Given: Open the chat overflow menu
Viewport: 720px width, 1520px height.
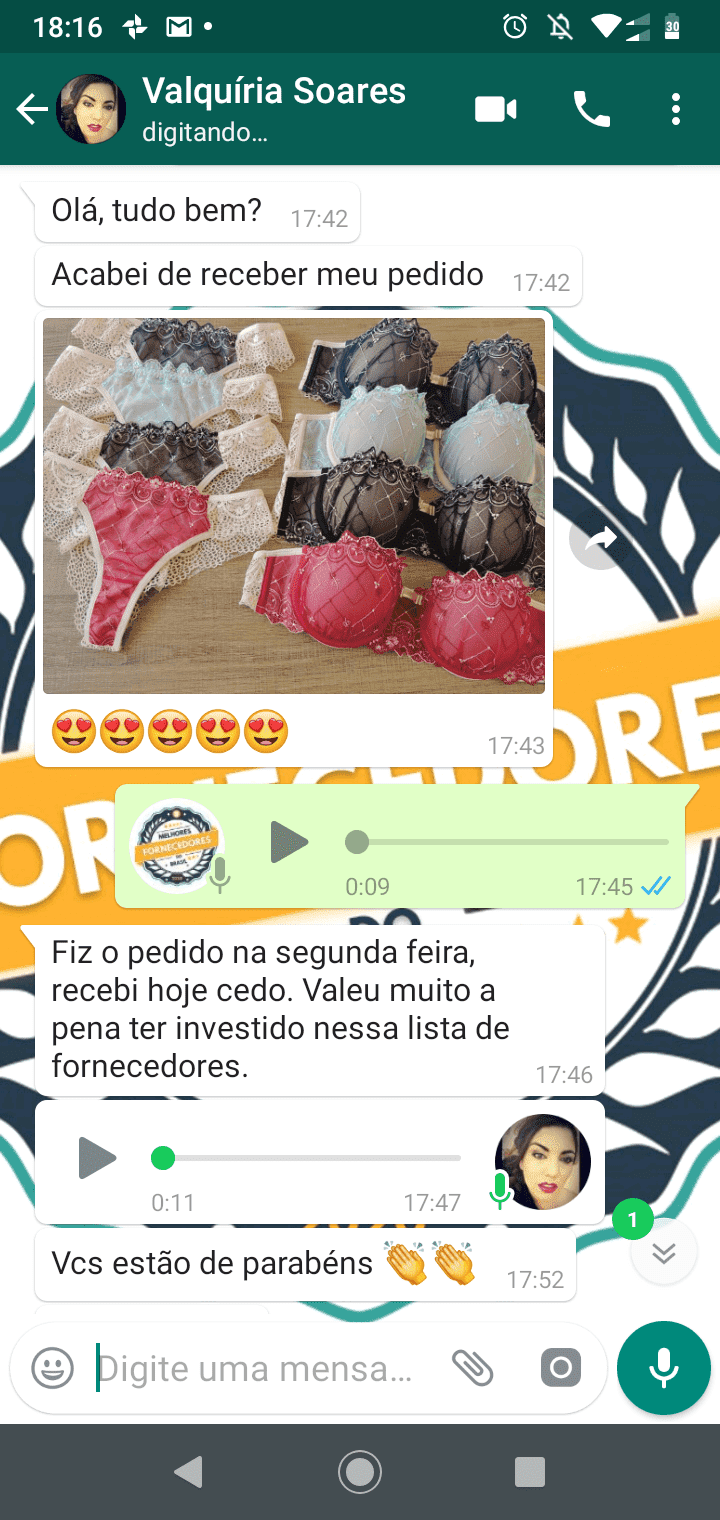Looking at the screenshot, I should click(676, 109).
